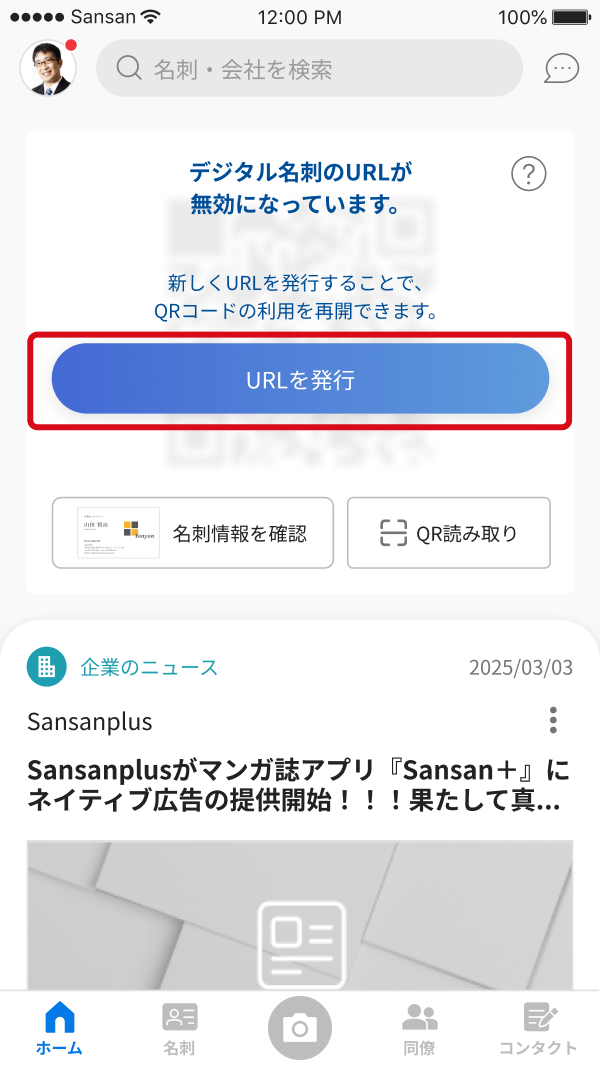600x1068 pixels.
Task: Switch to the コンタクト tab
Action: coord(539,1029)
